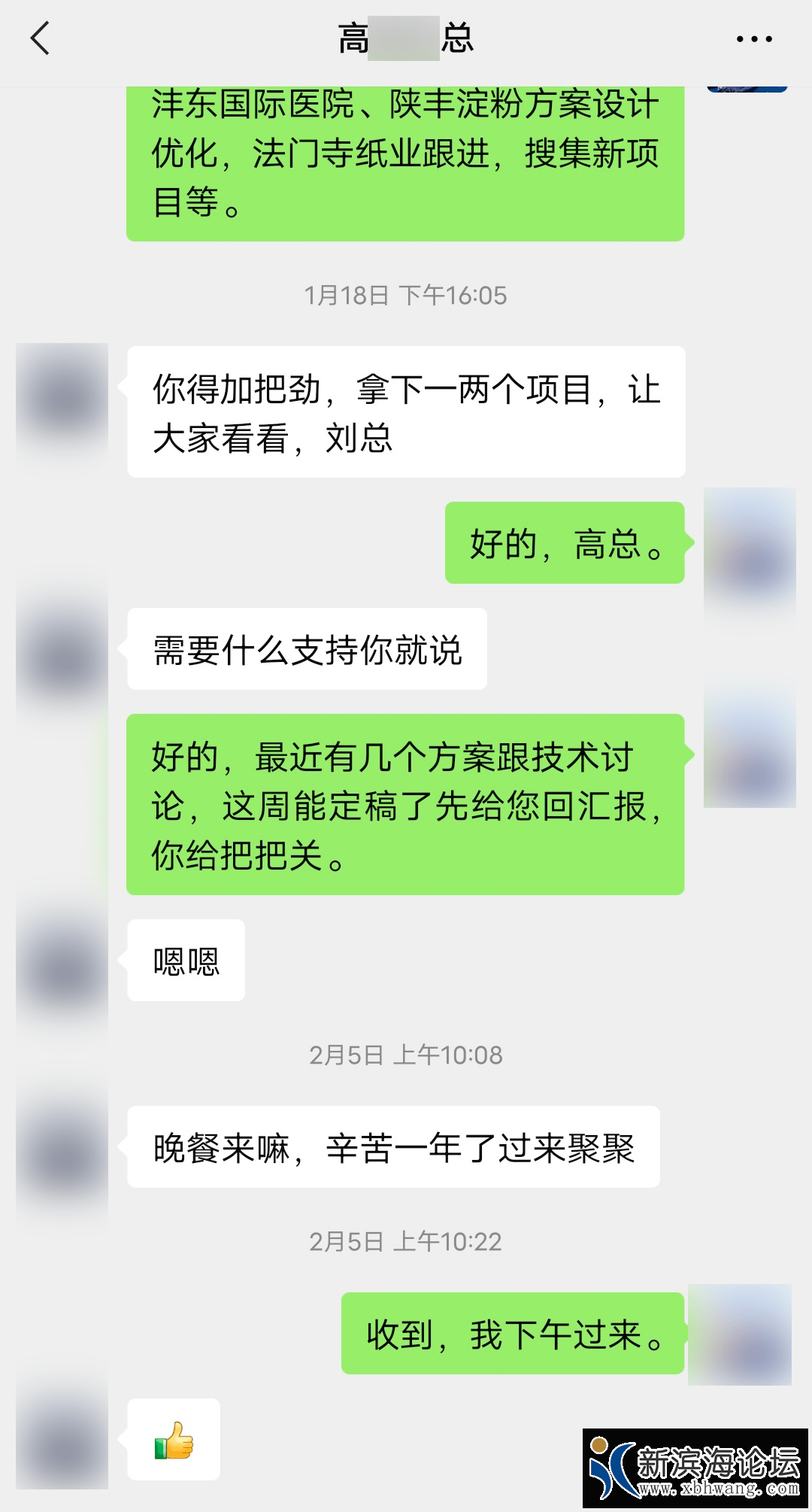This screenshot has width=812, height=1512.
Task: Open chat options via the ellipsis icon
Action: (x=756, y=39)
